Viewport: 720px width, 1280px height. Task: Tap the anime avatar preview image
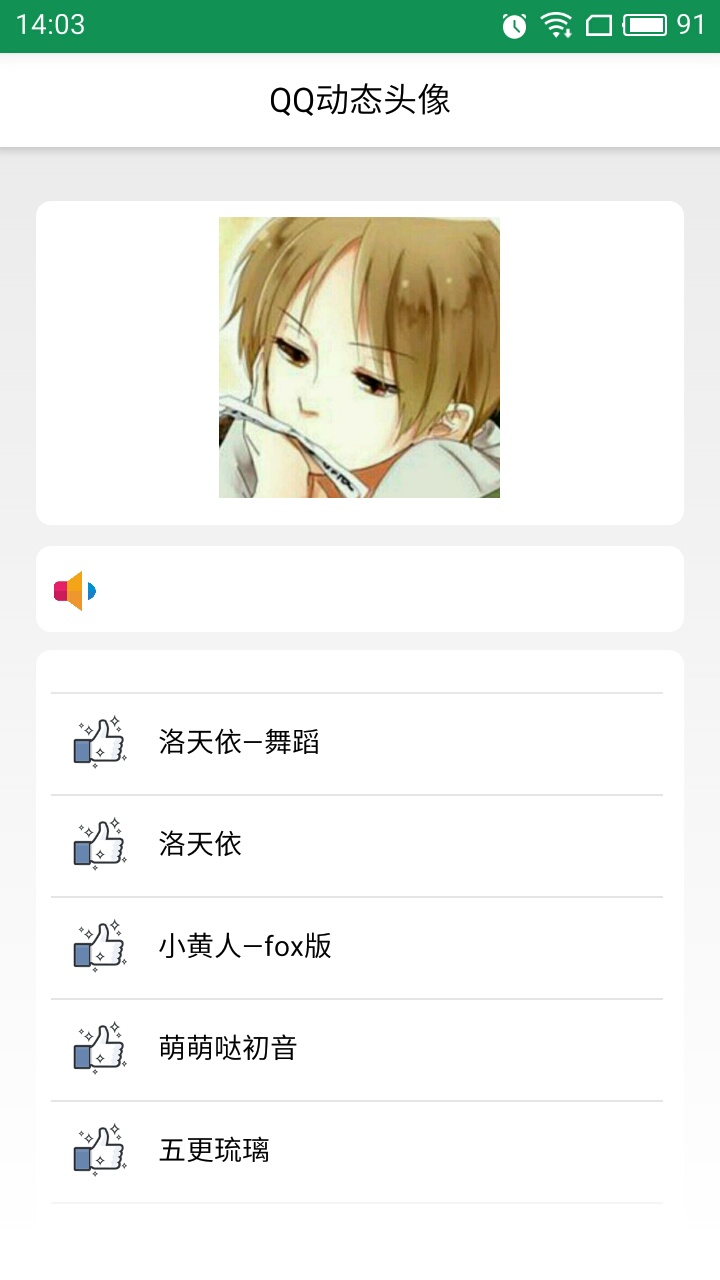click(x=359, y=357)
